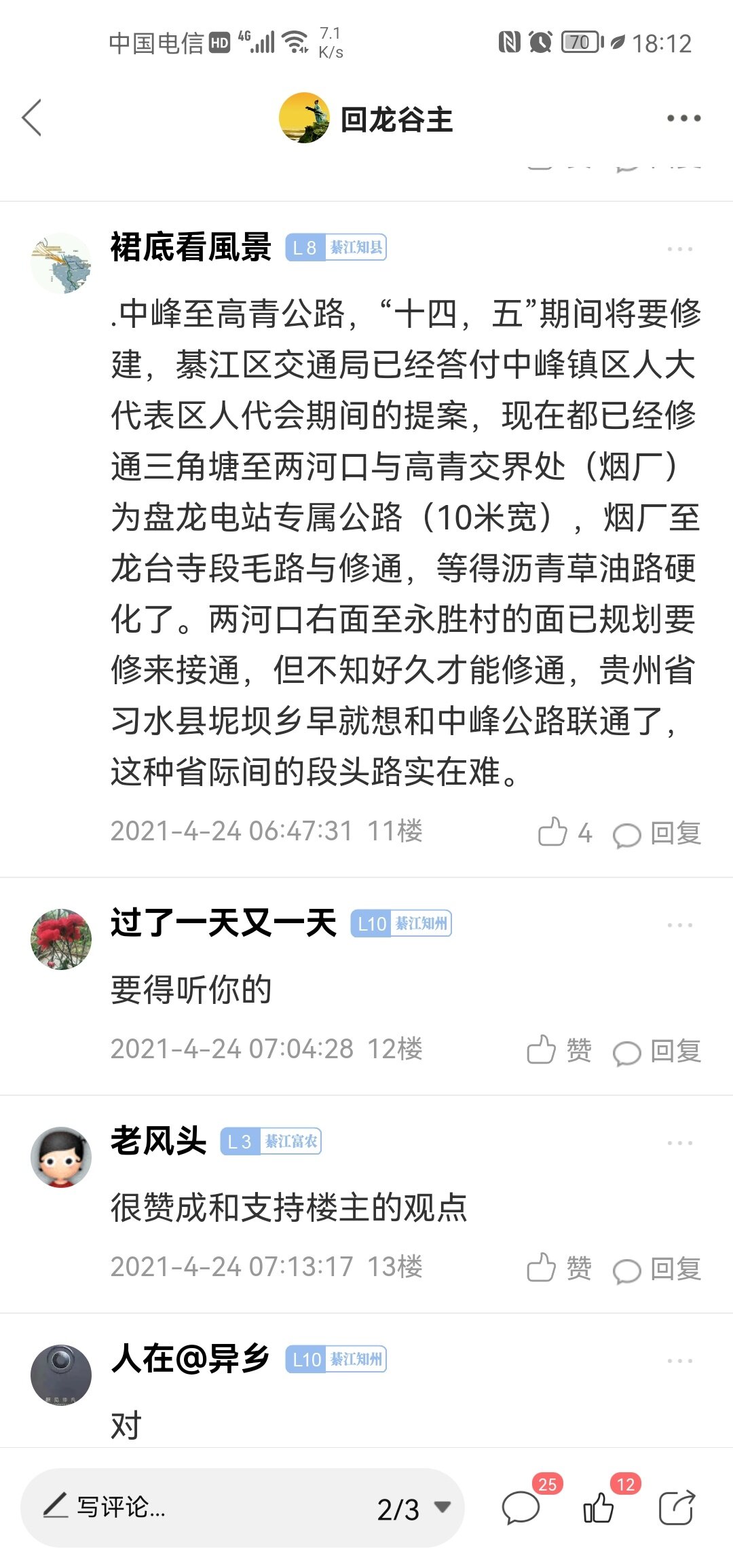This screenshot has width=733, height=1568.
Task: Open the overflow menu in the header
Action: [x=683, y=118]
